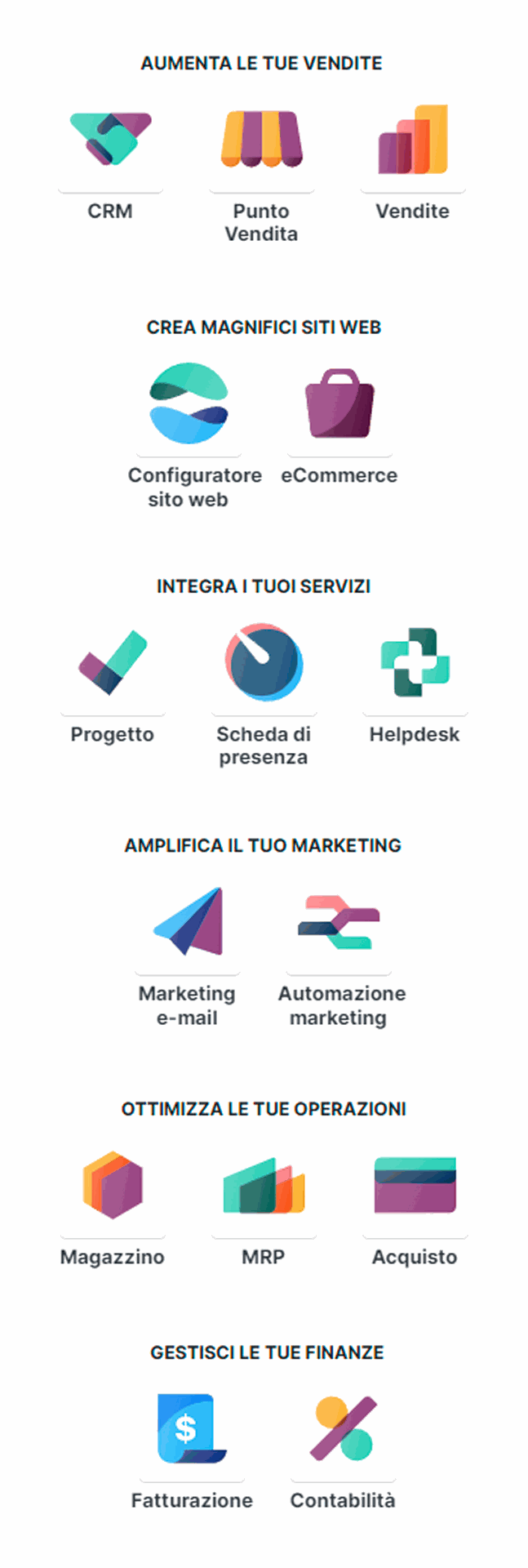Select Scheda di presenza
528x1568 pixels.
coord(264,662)
